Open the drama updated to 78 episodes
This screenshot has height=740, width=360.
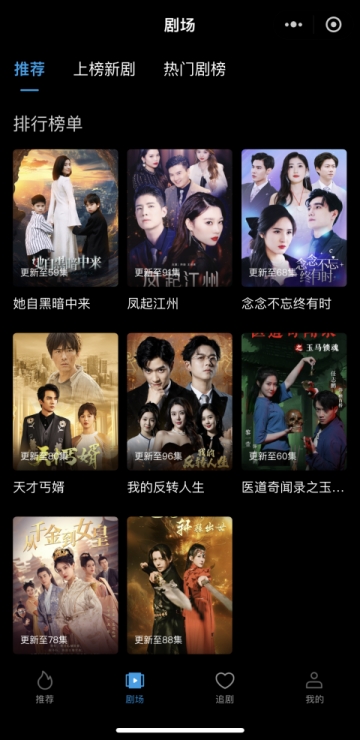click(x=66, y=585)
